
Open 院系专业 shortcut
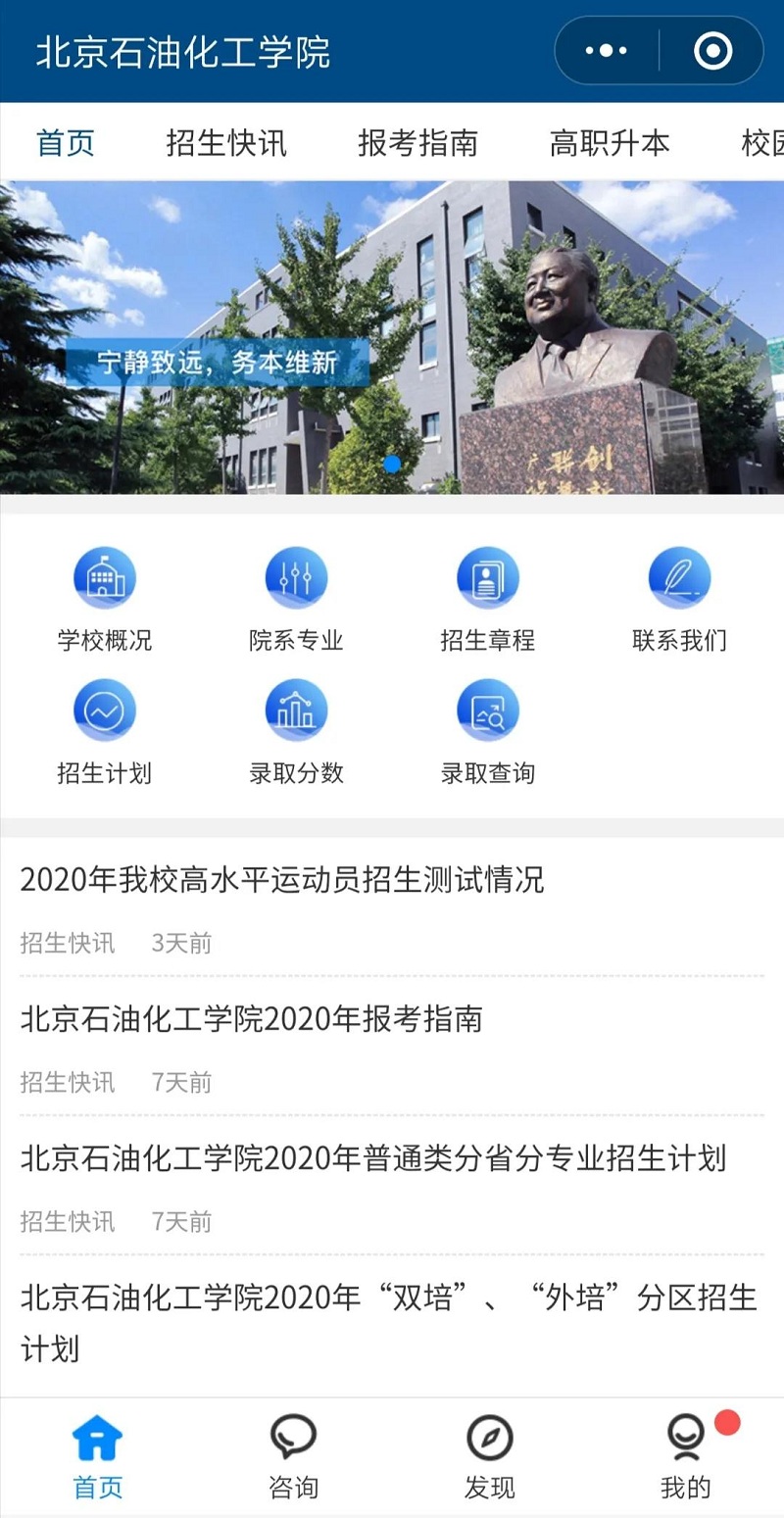tap(296, 600)
